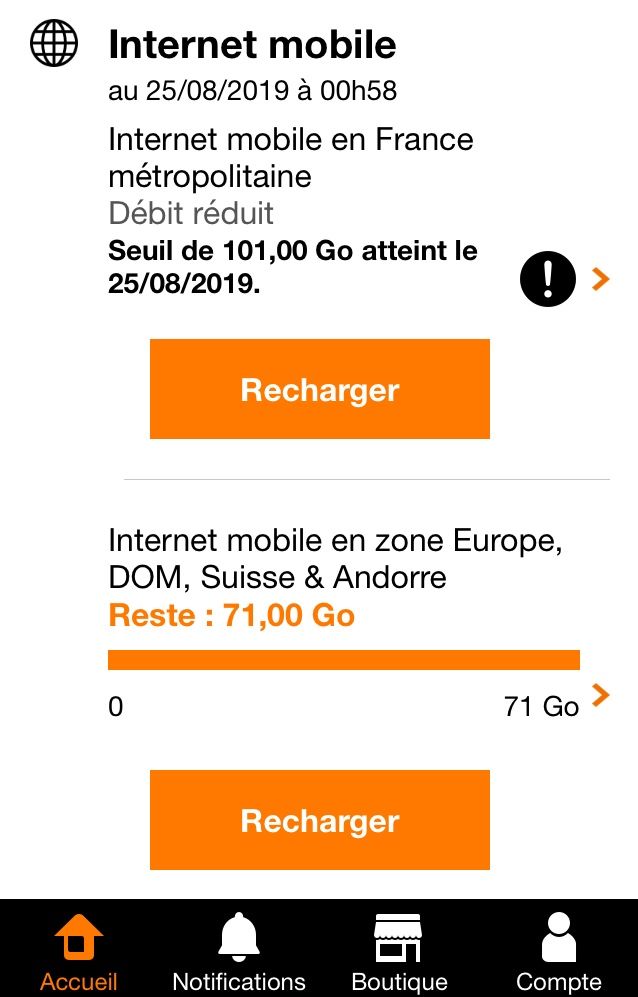Image resolution: width=638 pixels, height=997 pixels.
Task: Open the reduced speed warning icon
Action: 548,281
